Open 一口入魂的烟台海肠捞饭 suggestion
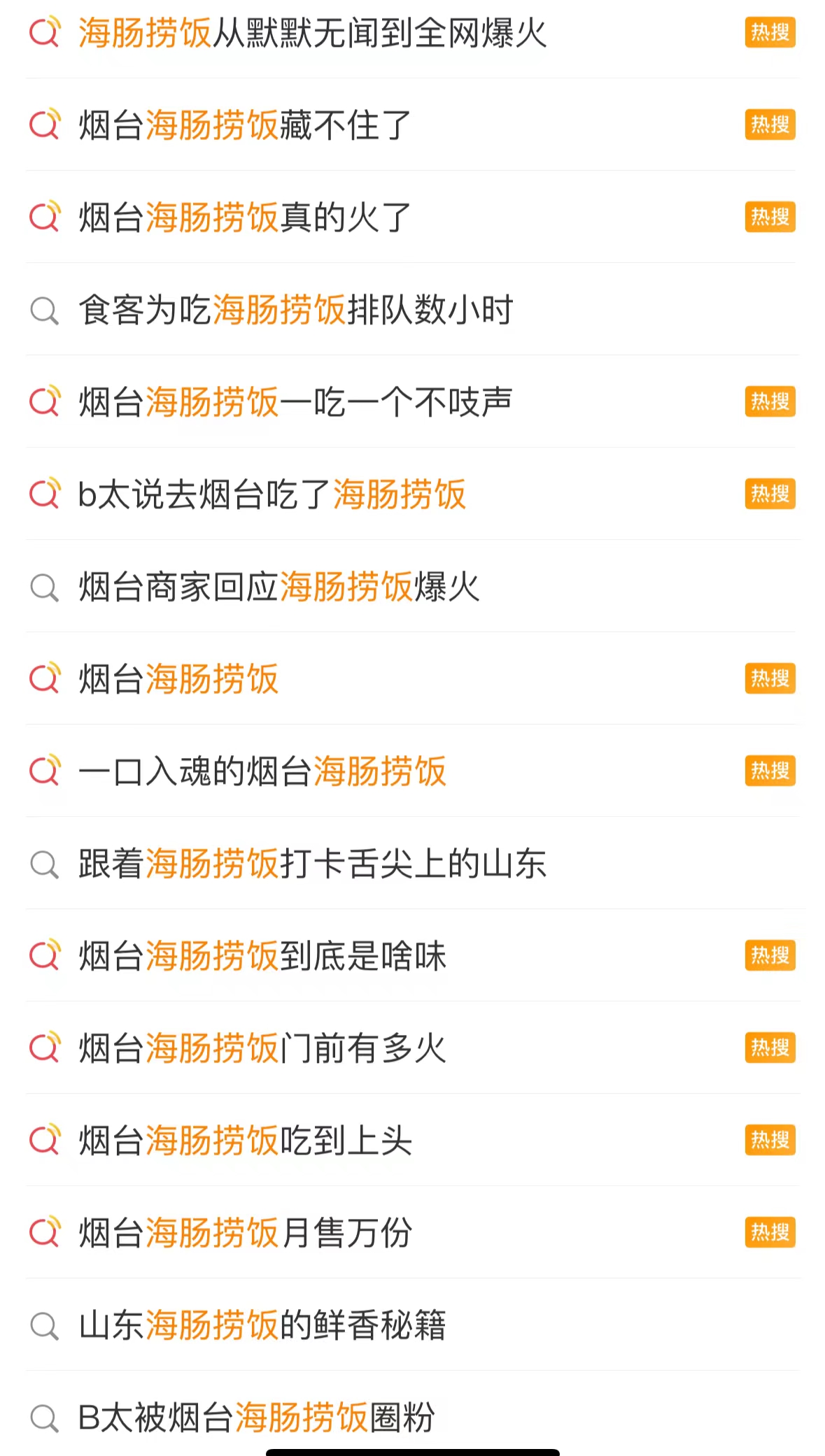This screenshot has height=1456, width=825. click(412, 771)
